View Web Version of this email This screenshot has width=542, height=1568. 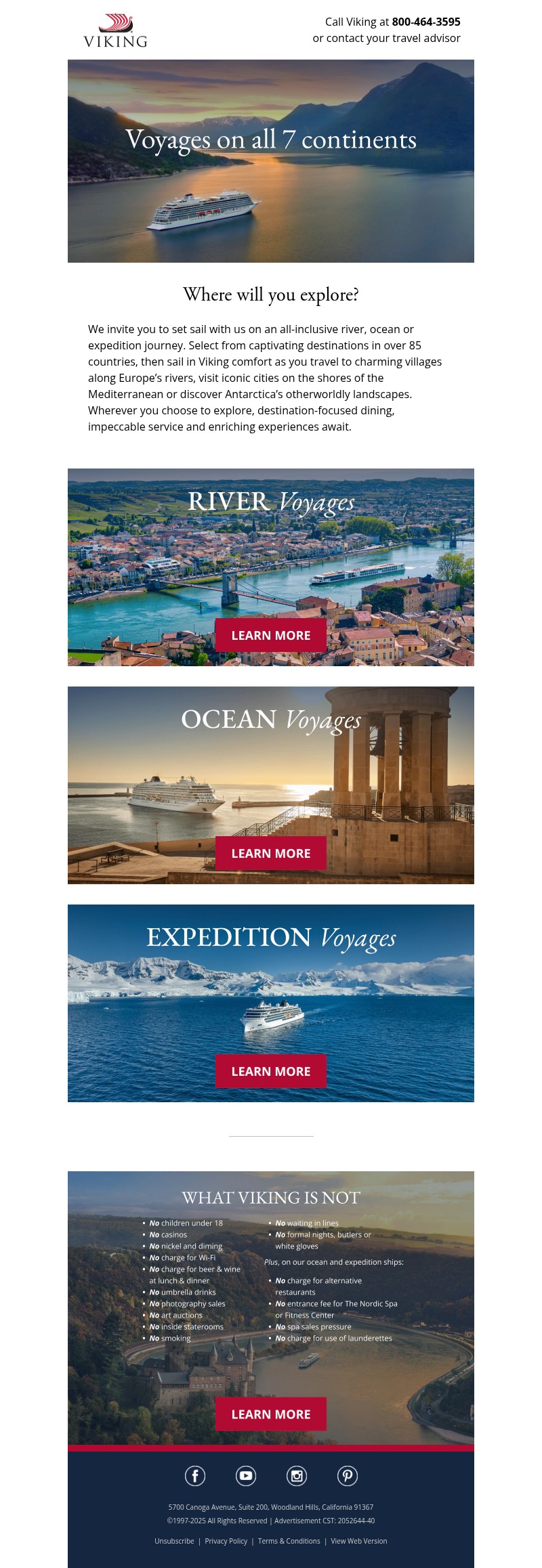tap(359, 1541)
